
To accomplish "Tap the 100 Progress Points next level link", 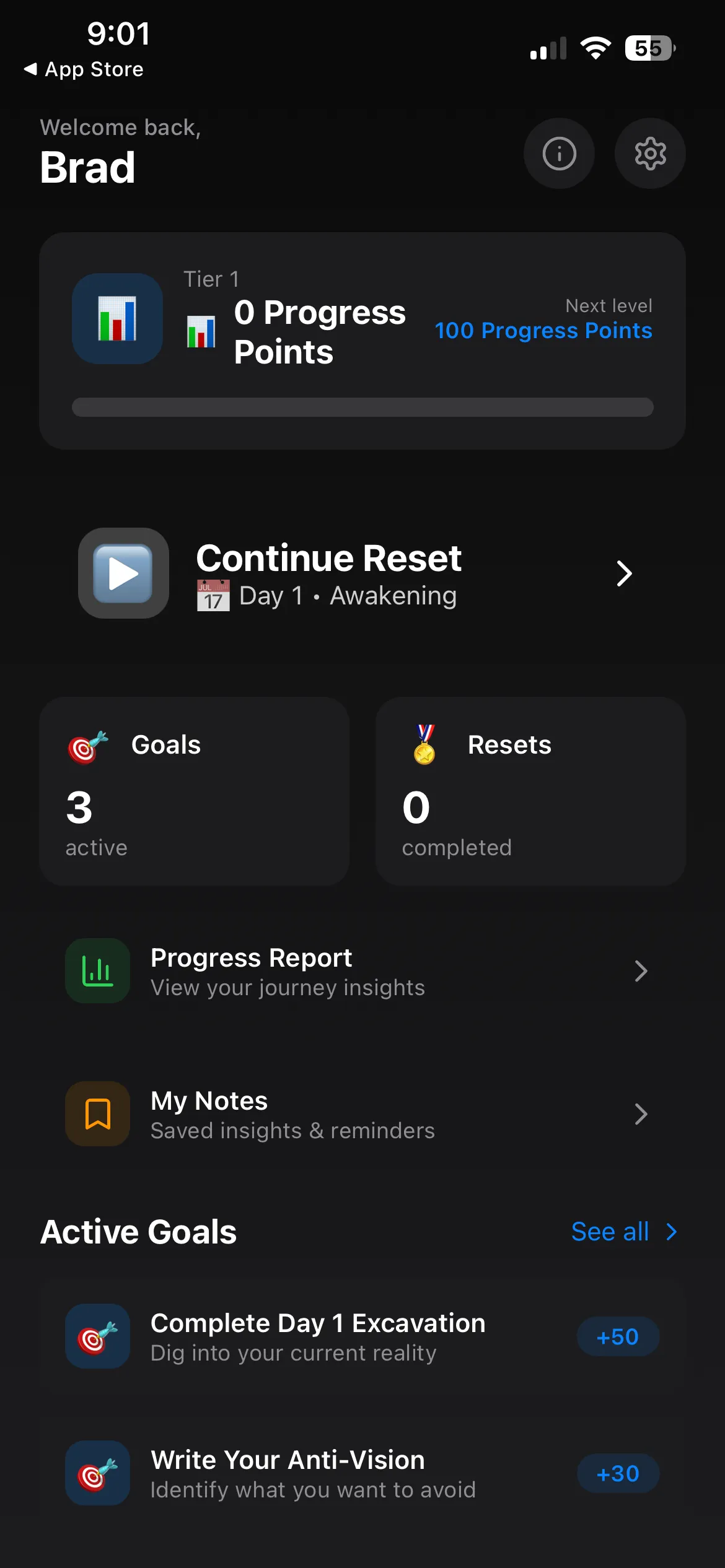I will coord(543,331).
